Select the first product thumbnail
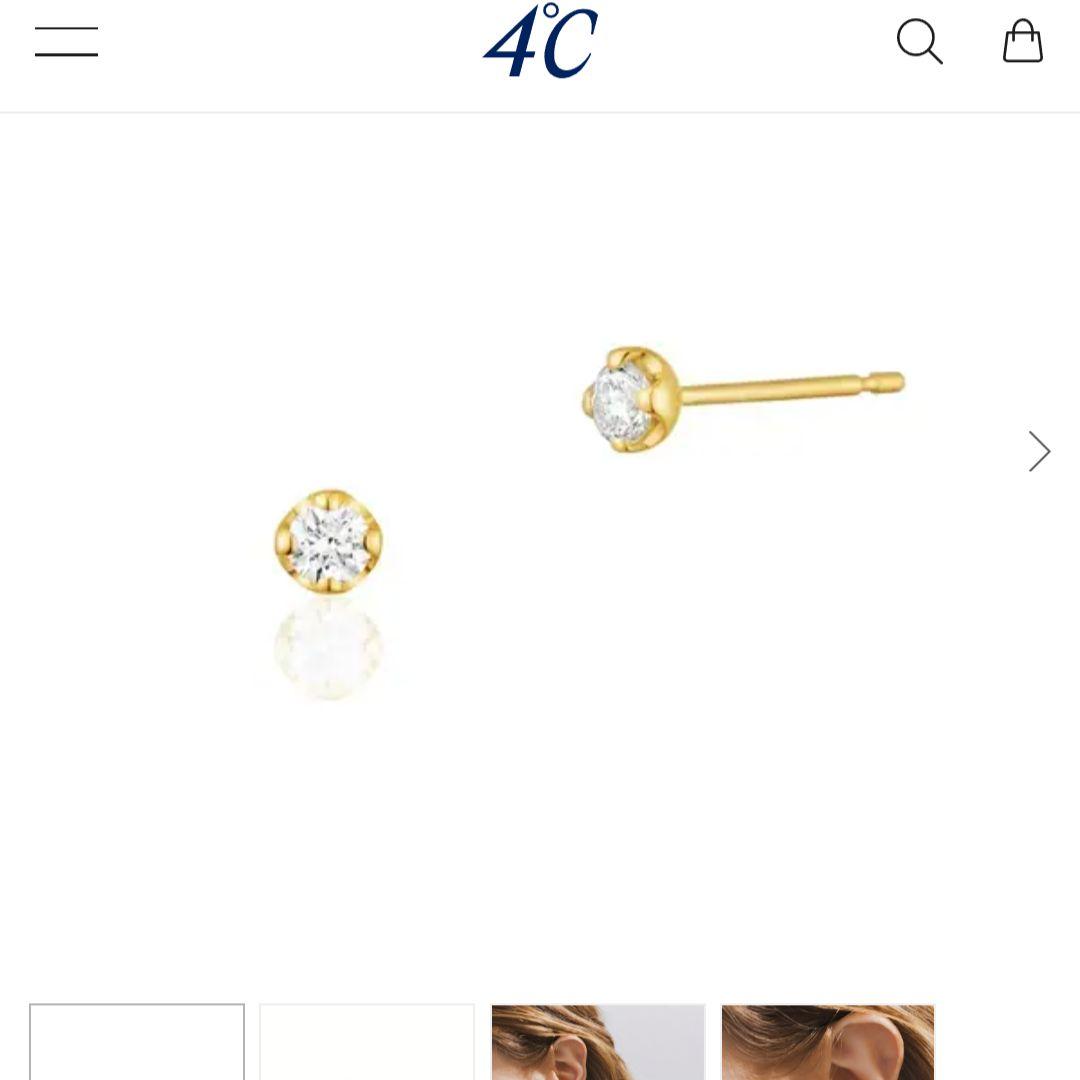 [x=137, y=1041]
